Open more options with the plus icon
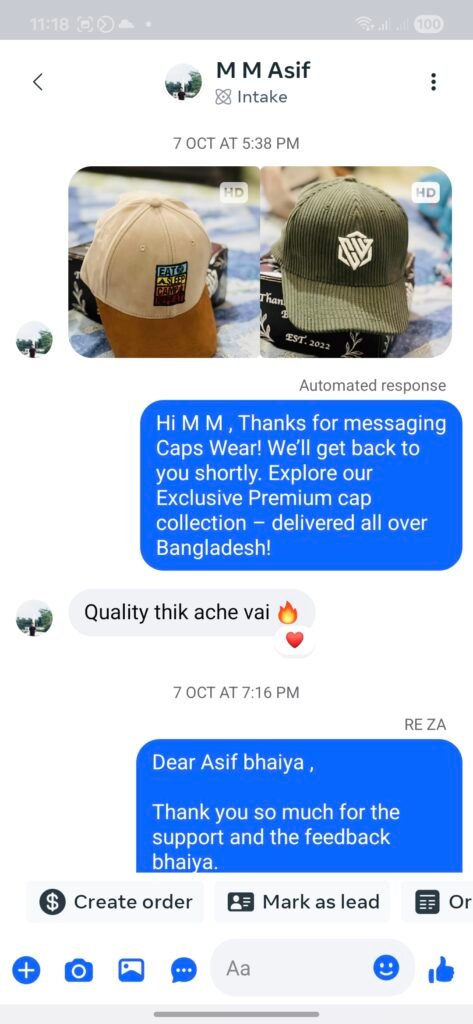 click(x=26, y=970)
